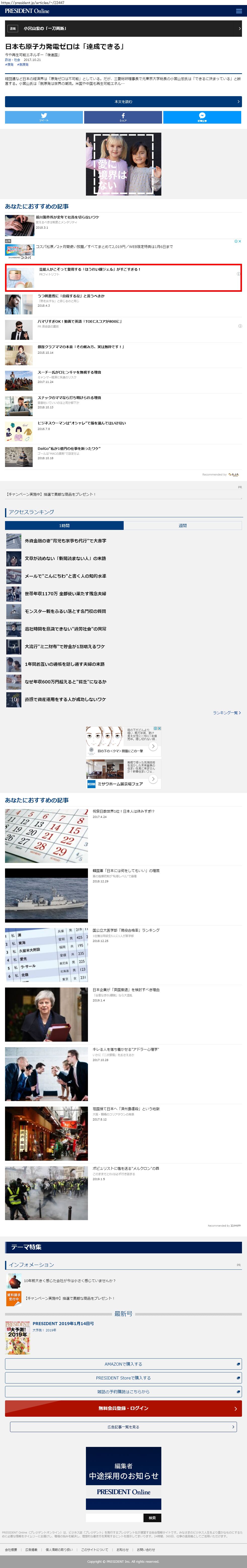The height and width of the screenshot is (1568, 247).
Task: Open 広告記事一覧を見る
Action: point(123,1427)
